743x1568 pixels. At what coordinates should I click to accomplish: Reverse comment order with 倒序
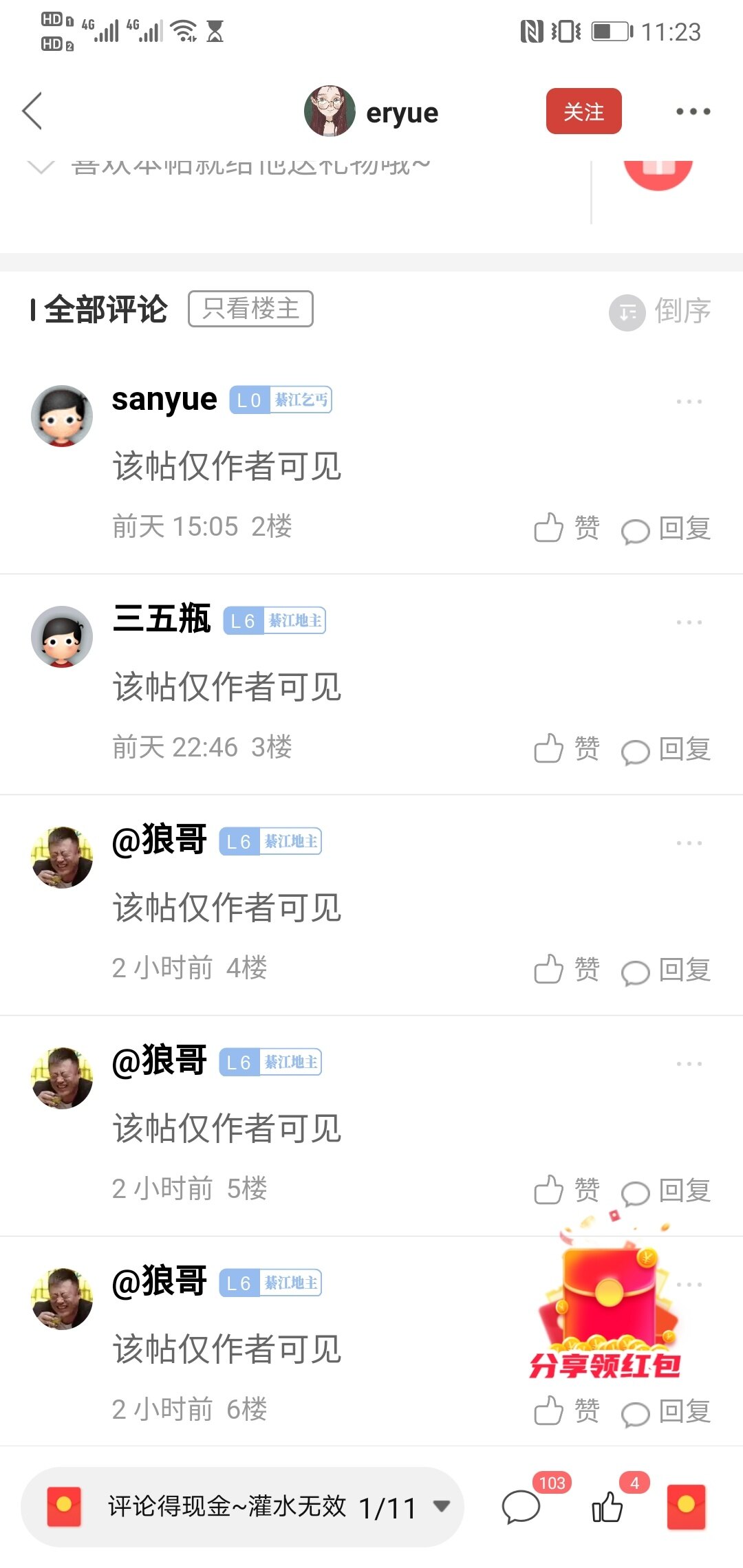coord(660,312)
